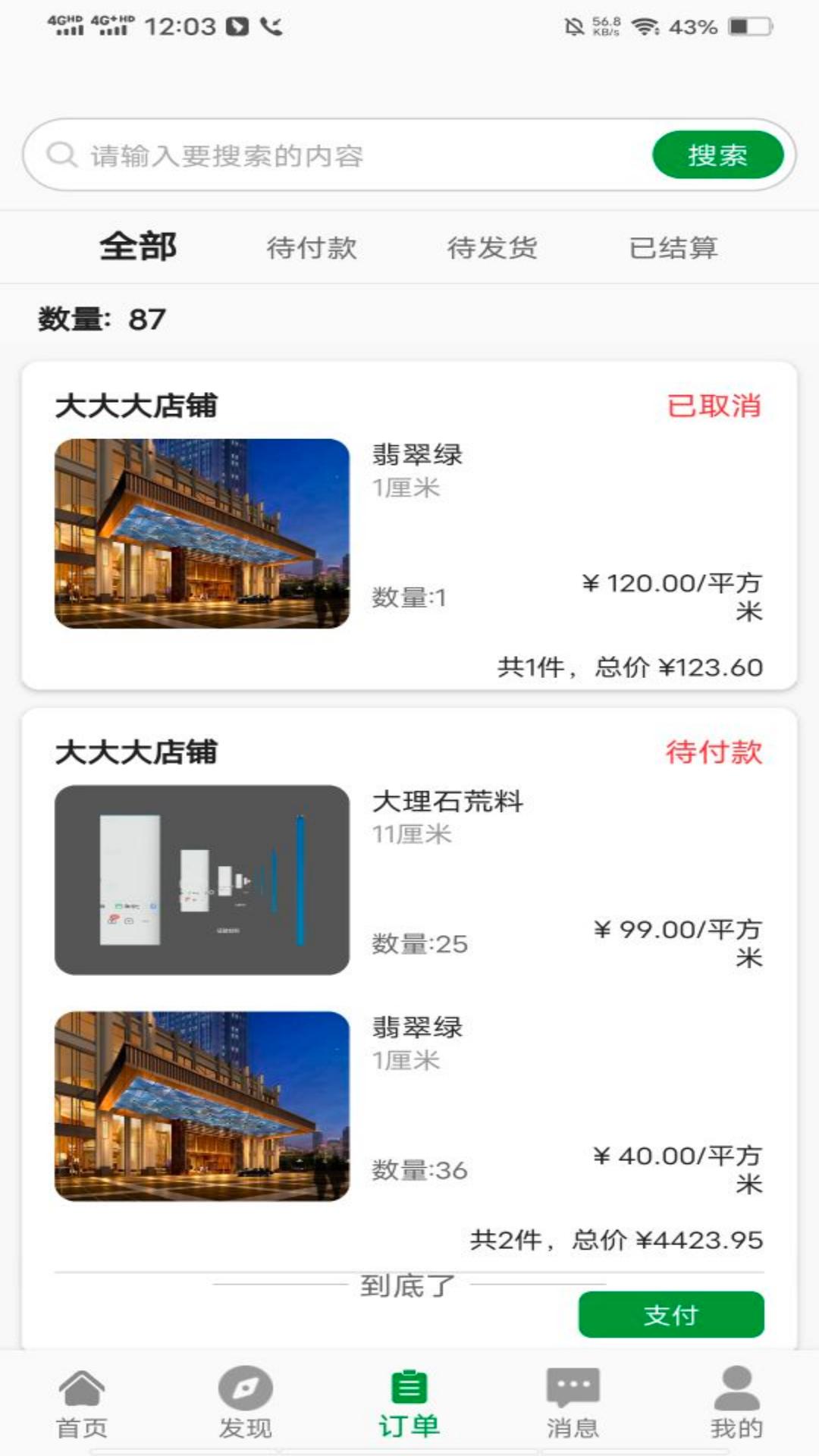This screenshot has width=819, height=1456.
Task: Tap the 支付 pay button
Action: coord(671,1314)
